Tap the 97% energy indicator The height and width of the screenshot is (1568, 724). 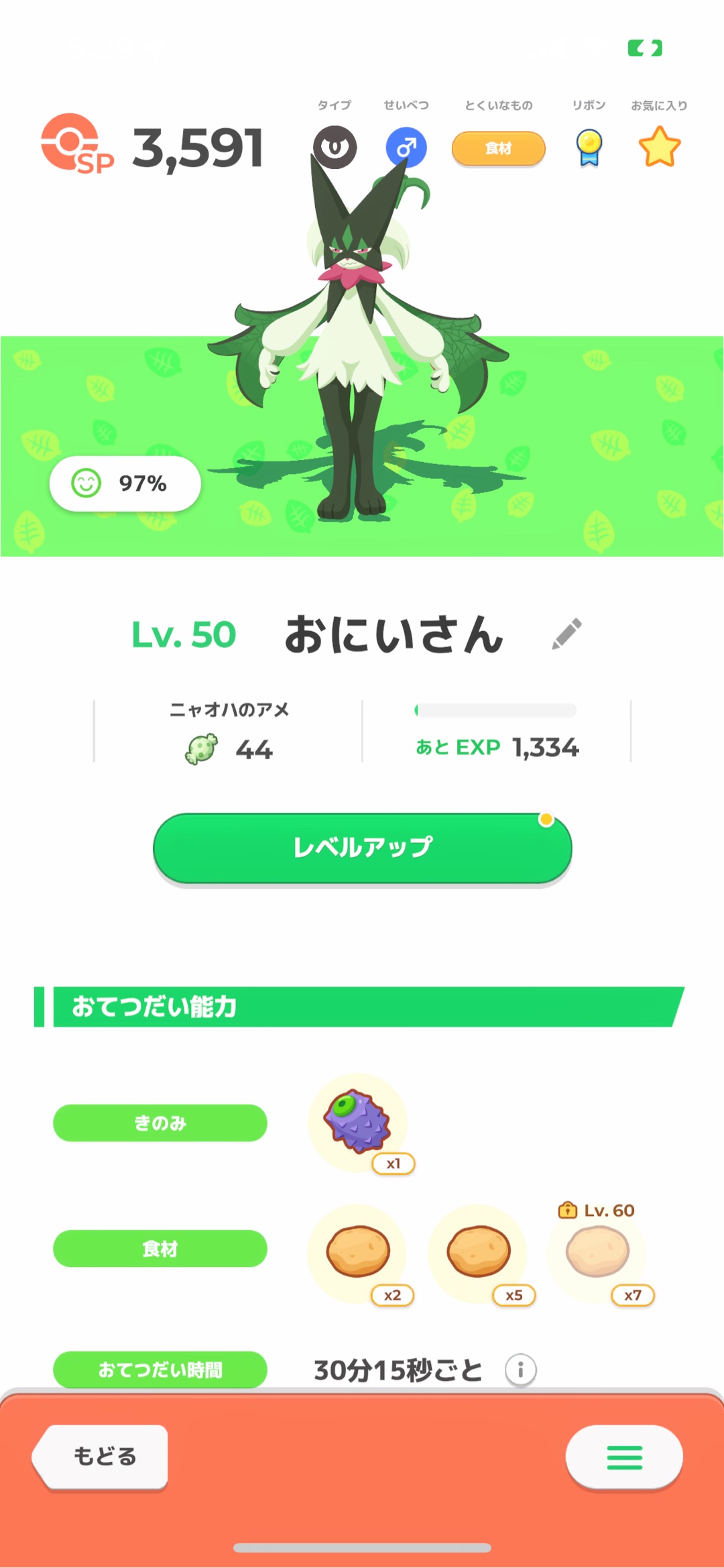(125, 483)
